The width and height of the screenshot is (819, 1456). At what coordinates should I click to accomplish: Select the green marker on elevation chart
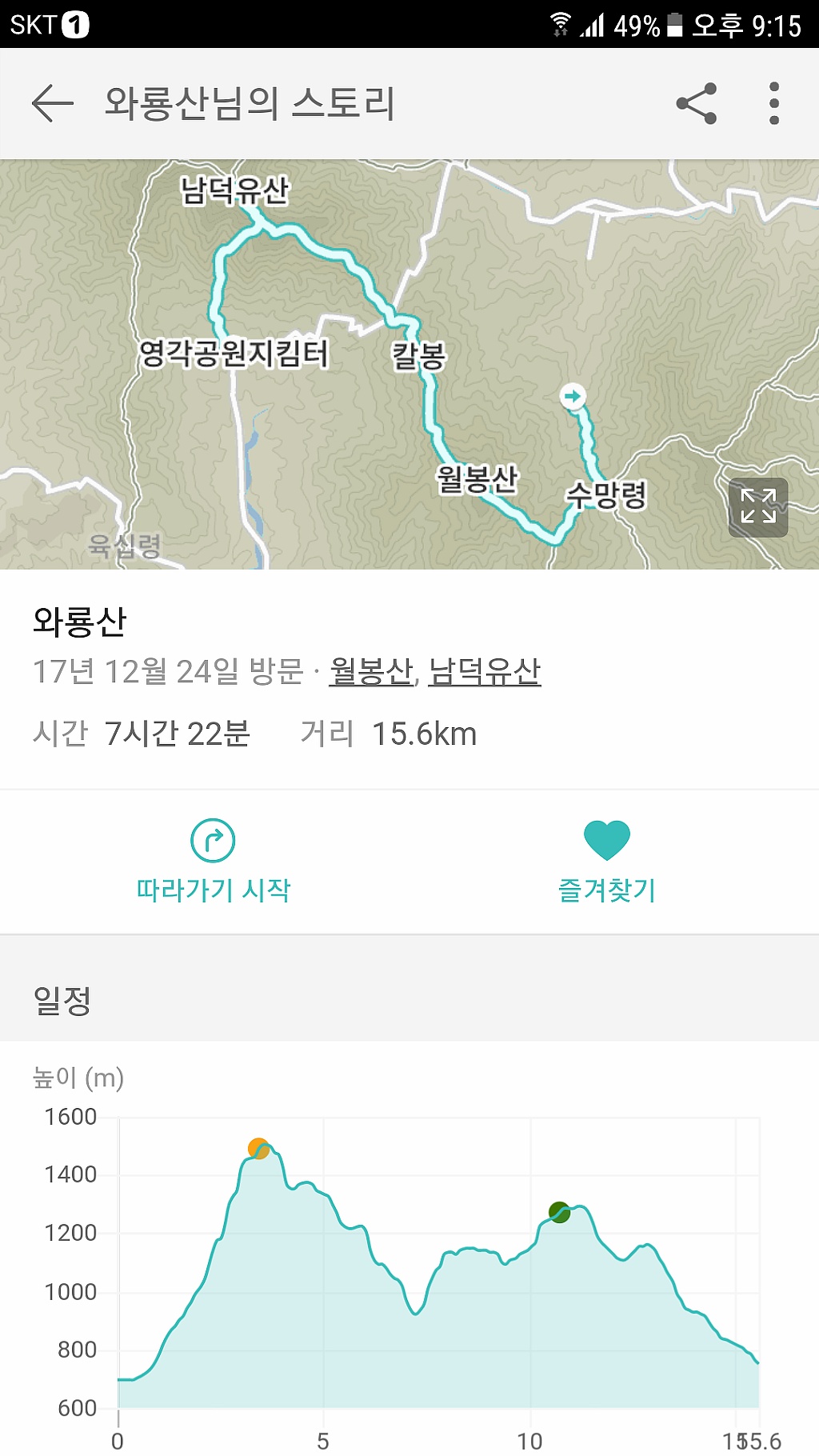pos(559,1213)
